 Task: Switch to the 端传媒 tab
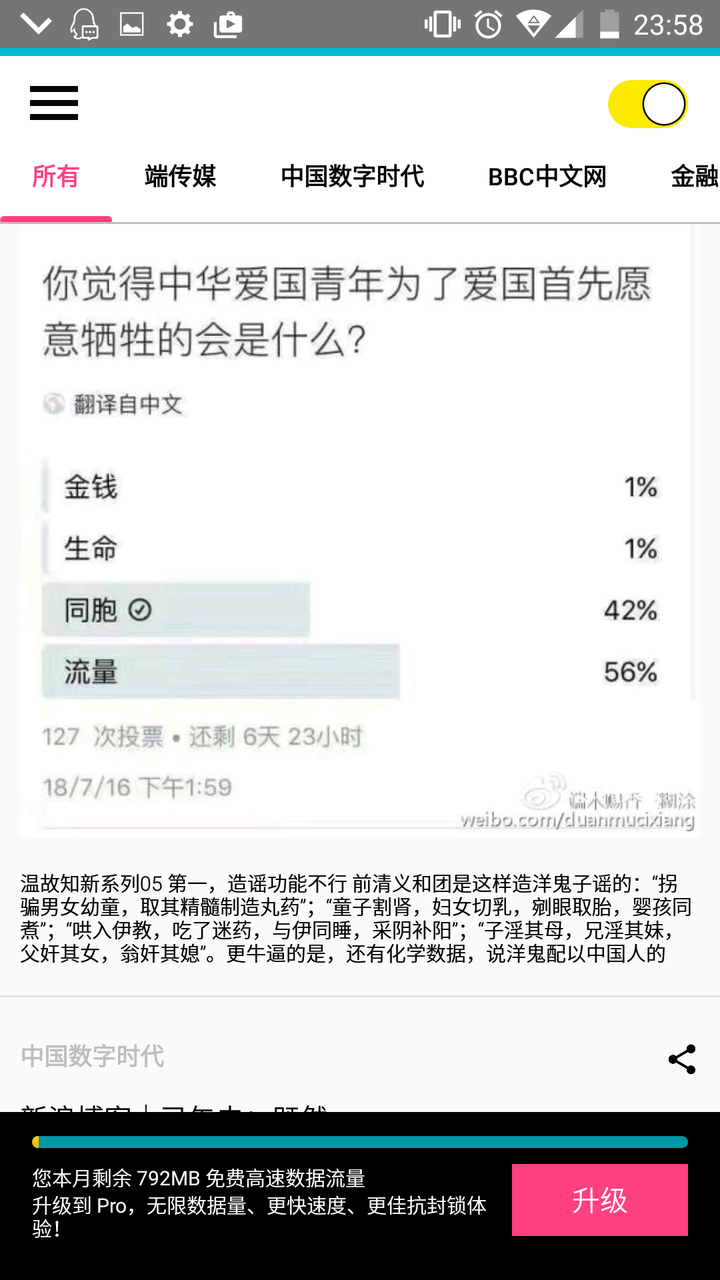[180, 177]
